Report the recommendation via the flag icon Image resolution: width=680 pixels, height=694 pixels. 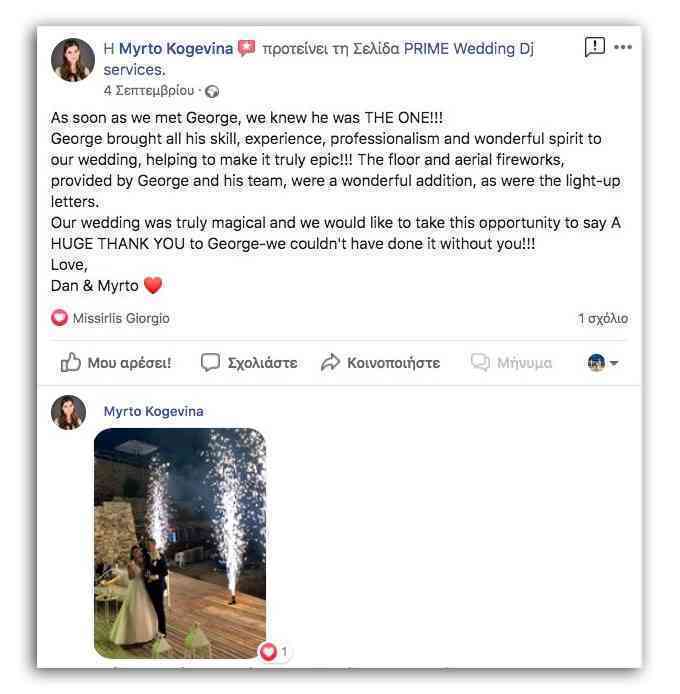coord(595,47)
